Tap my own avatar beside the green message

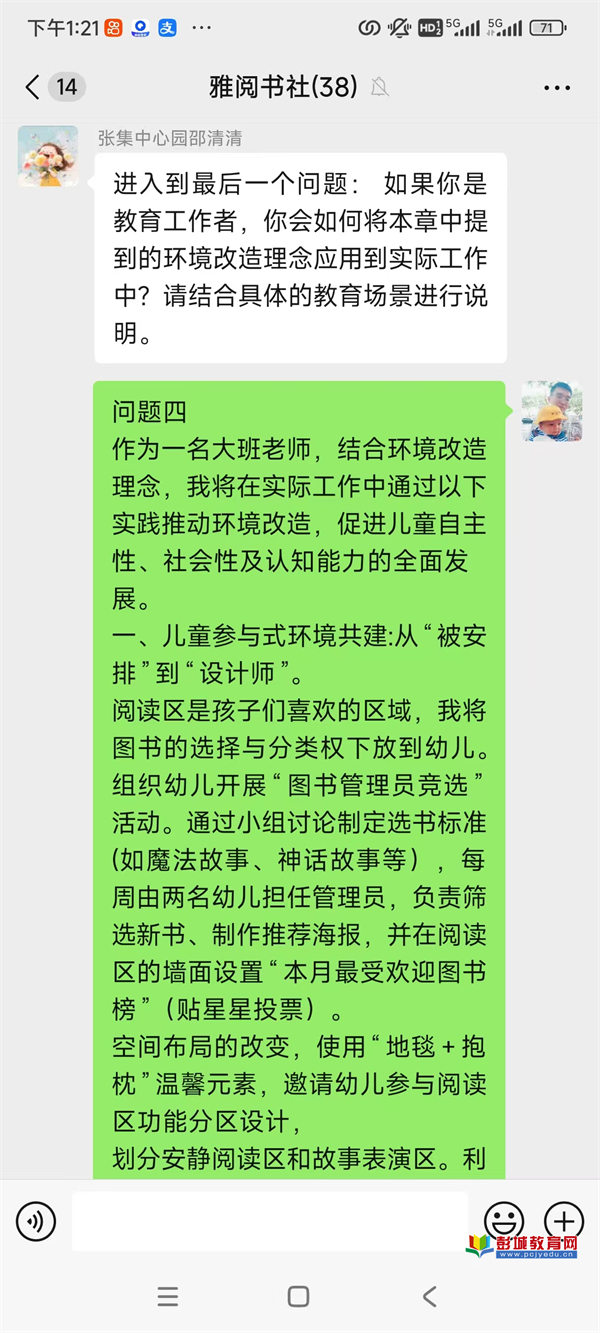point(551,411)
